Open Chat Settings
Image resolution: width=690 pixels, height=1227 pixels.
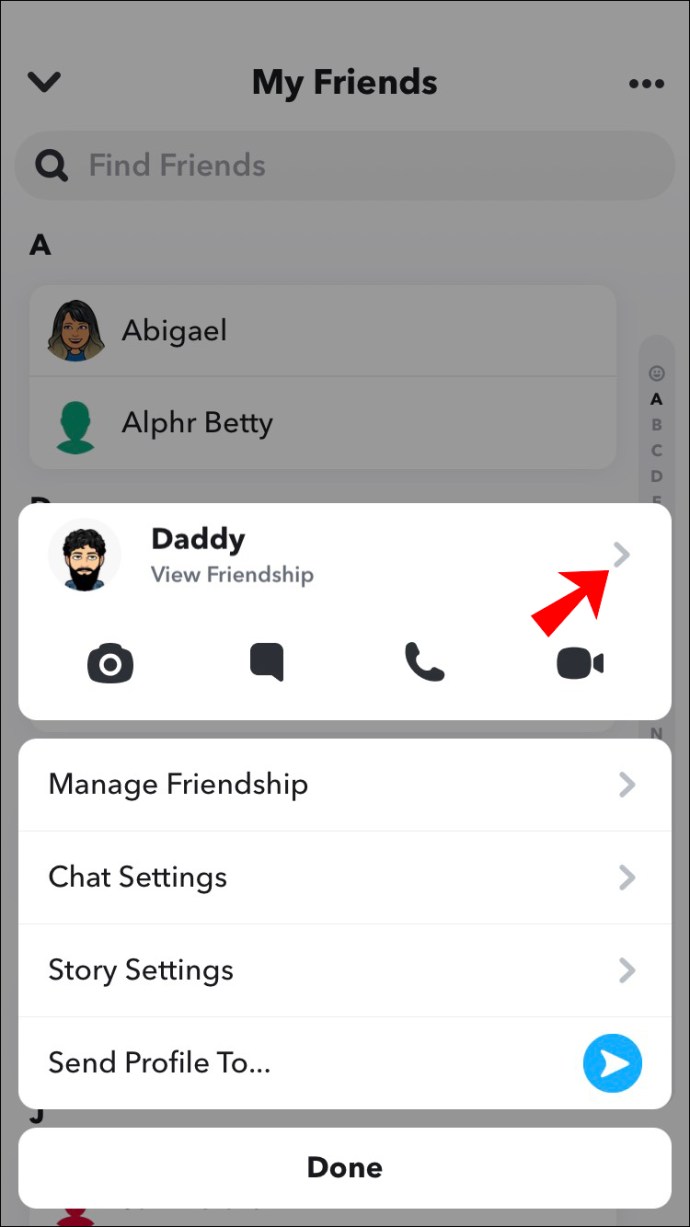pyautogui.click(x=344, y=878)
